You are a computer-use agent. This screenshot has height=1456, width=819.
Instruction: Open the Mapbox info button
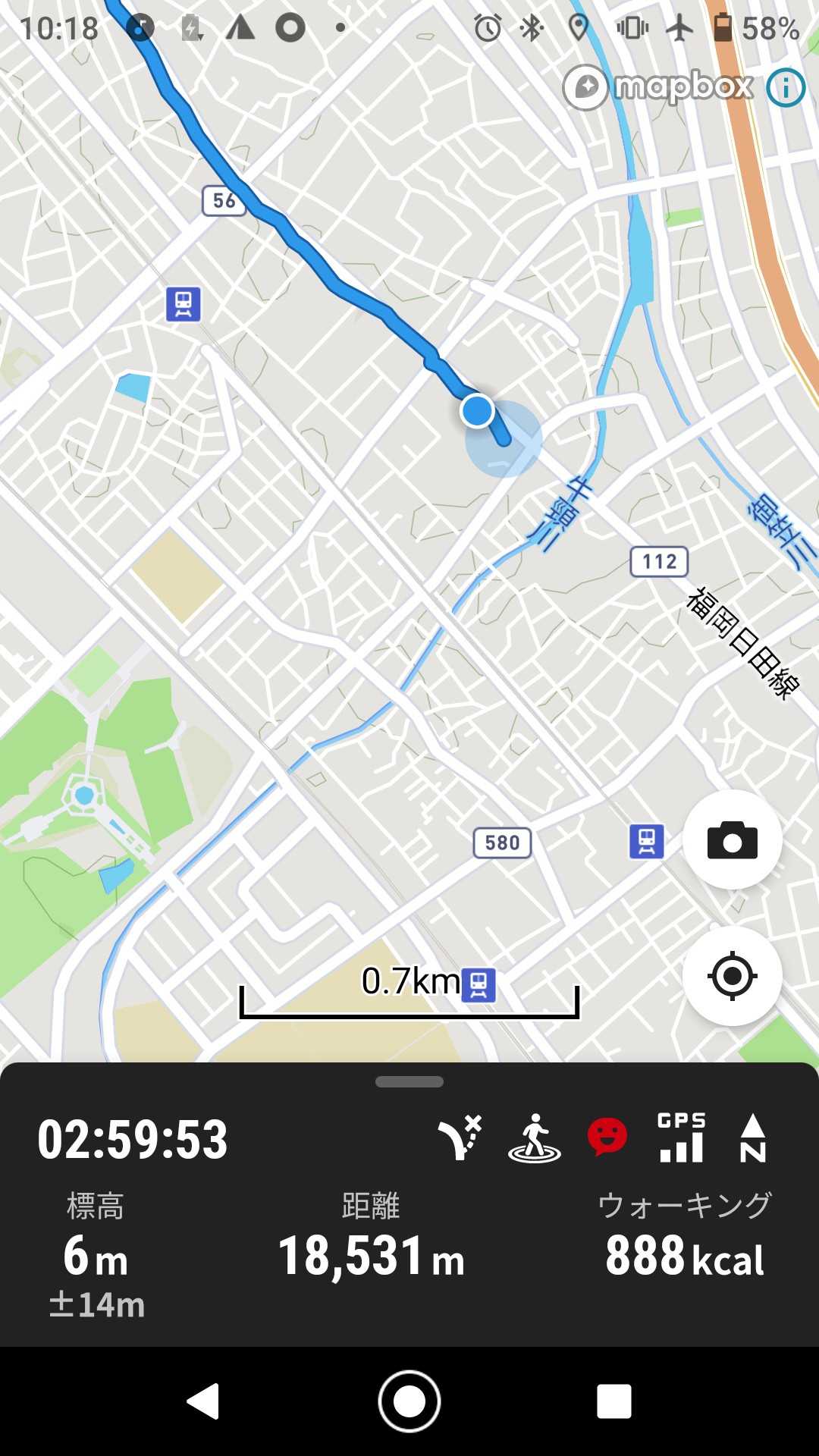coord(786,88)
